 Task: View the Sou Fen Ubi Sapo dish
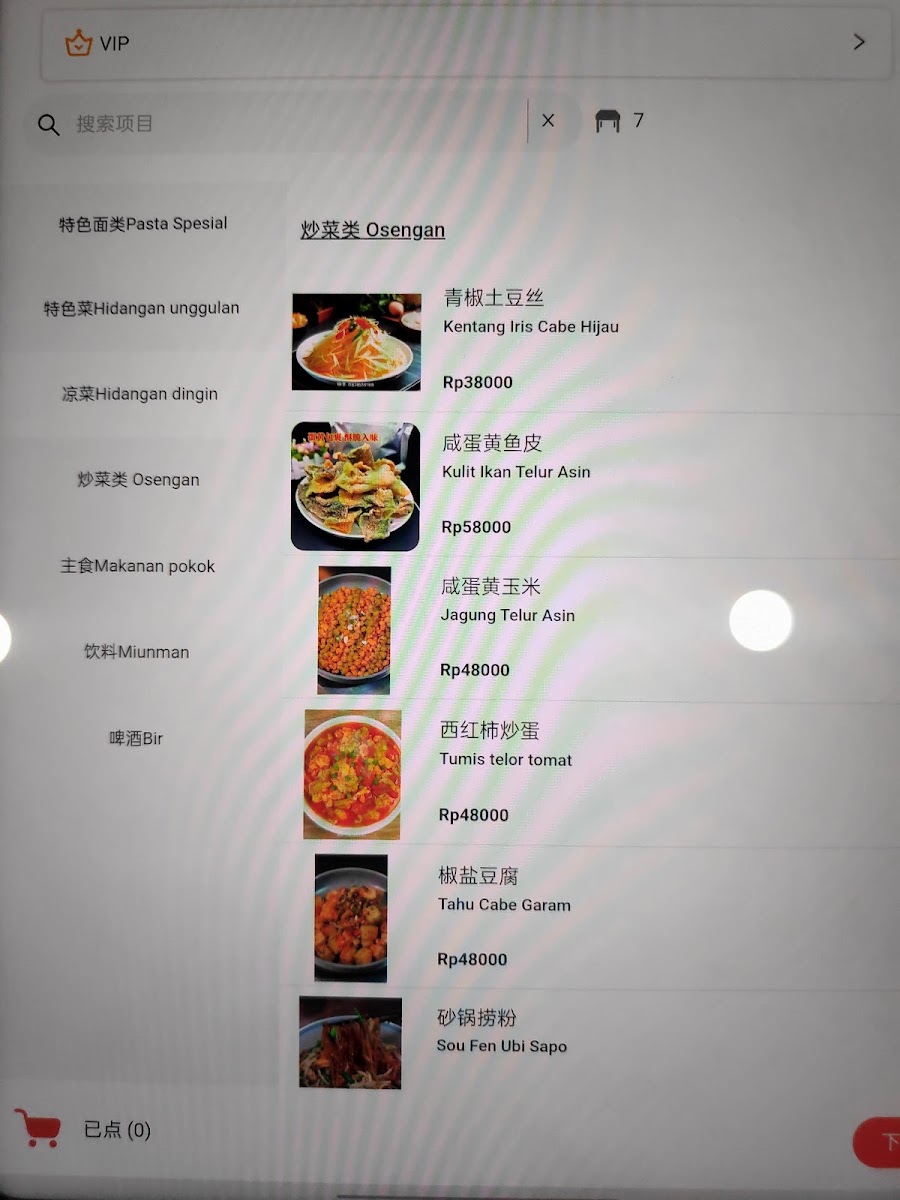[x=501, y=1046]
